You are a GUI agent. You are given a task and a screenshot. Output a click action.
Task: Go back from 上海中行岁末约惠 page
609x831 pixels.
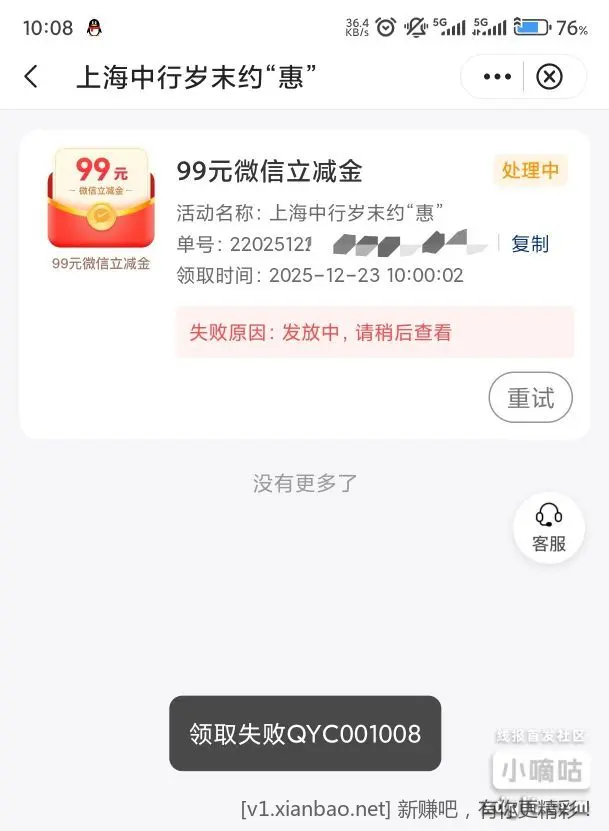click(31, 77)
